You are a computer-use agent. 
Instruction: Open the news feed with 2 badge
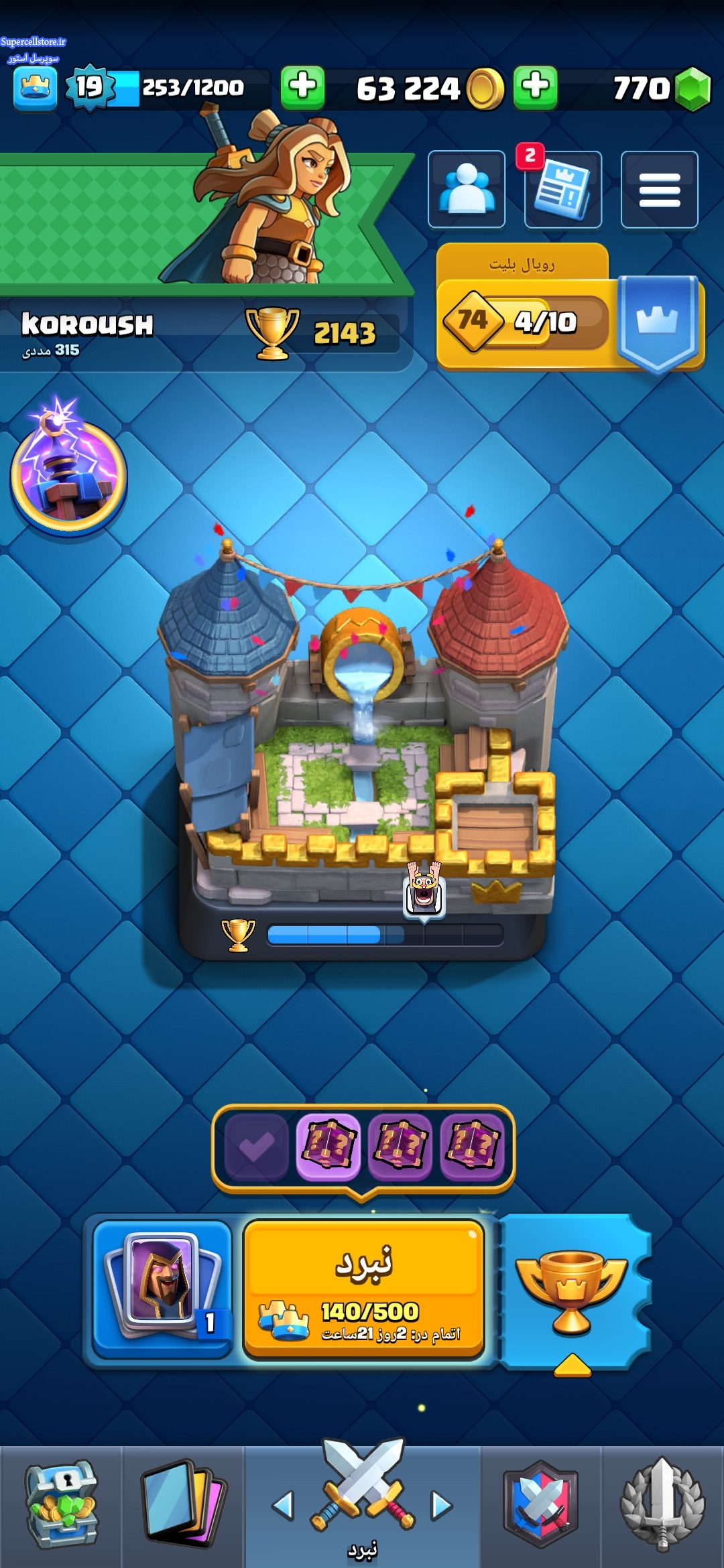pyautogui.click(x=563, y=190)
